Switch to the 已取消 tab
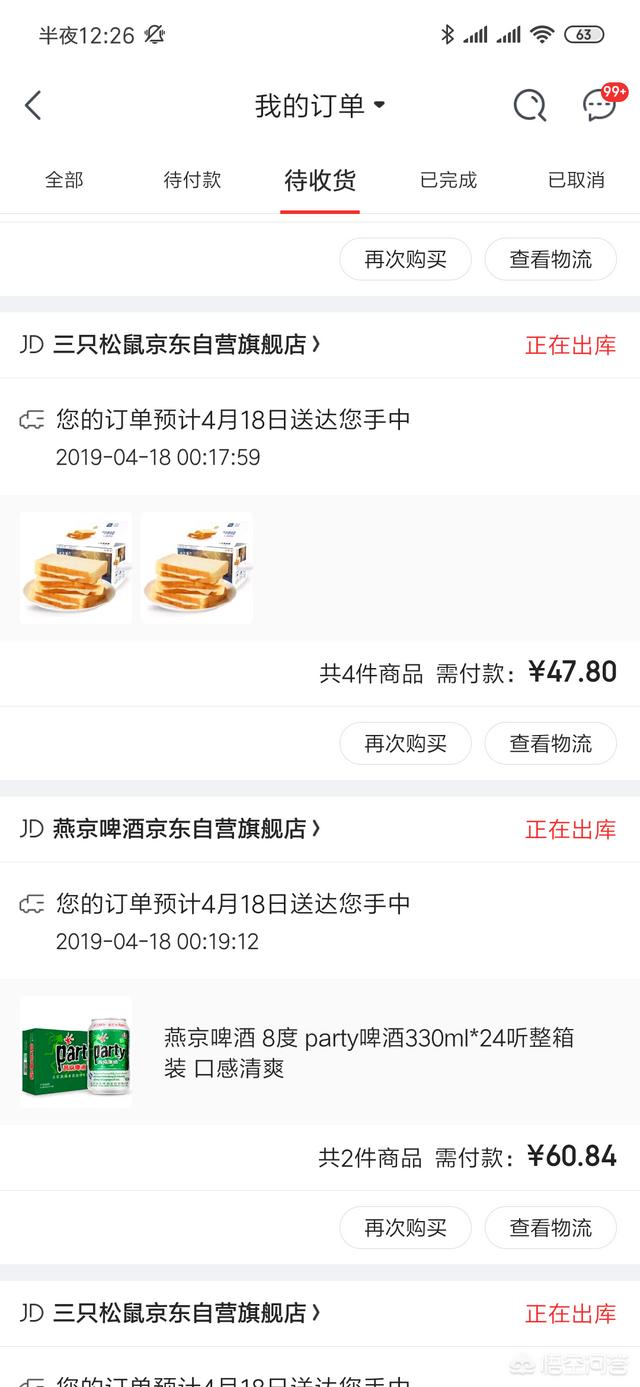Screen dimensions: 640x1387 (x=576, y=180)
